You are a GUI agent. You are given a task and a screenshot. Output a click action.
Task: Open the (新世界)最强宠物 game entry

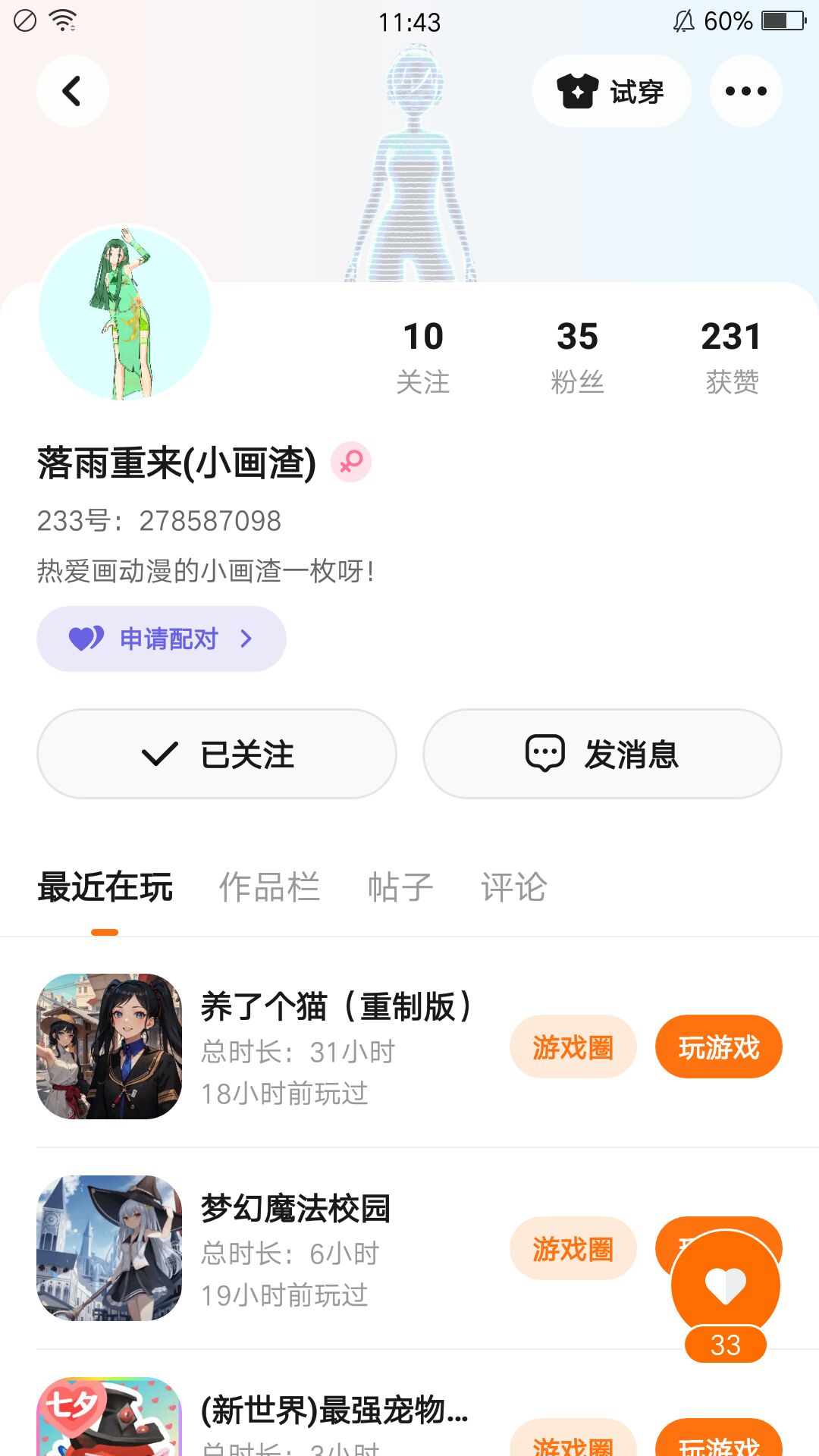tap(334, 1410)
